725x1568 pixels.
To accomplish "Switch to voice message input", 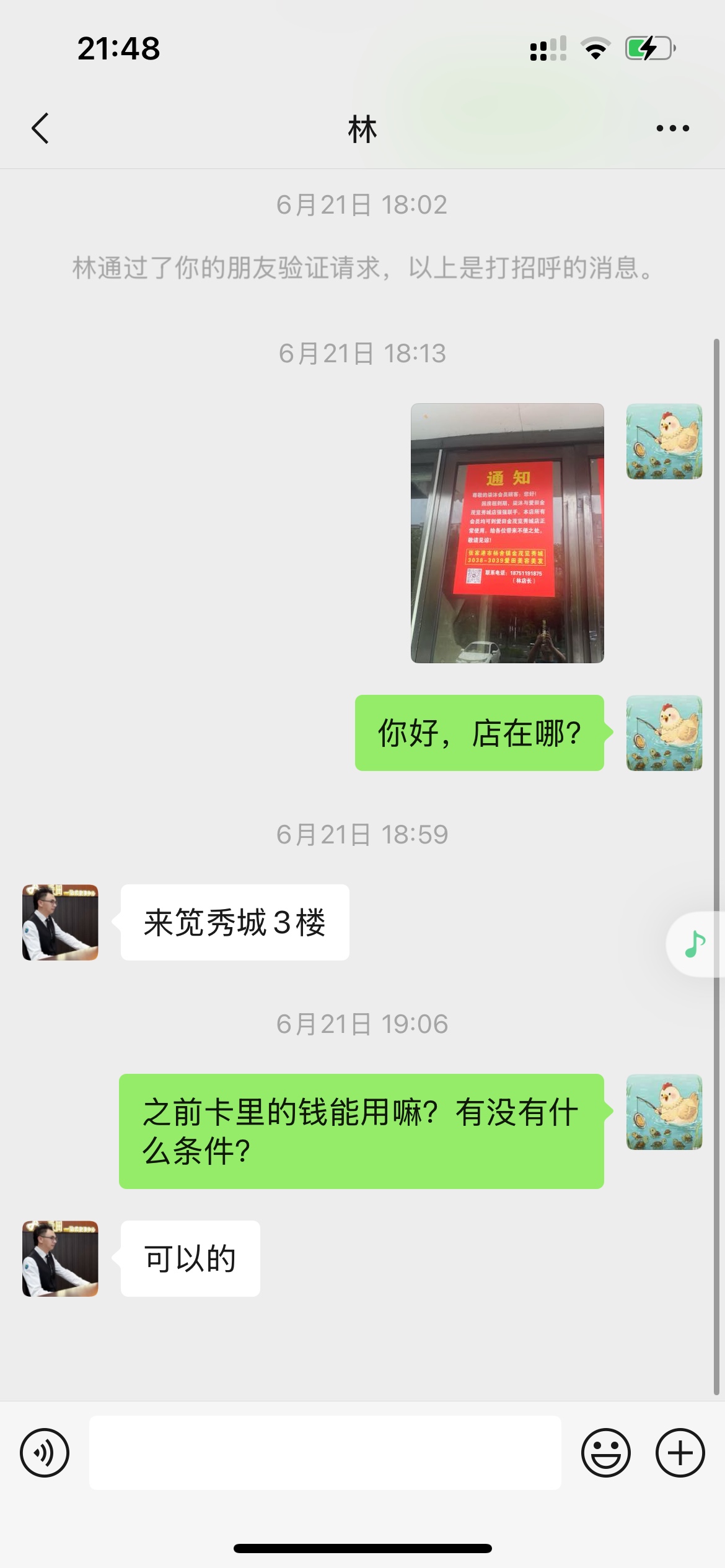I will click(x=45, y=1453).
